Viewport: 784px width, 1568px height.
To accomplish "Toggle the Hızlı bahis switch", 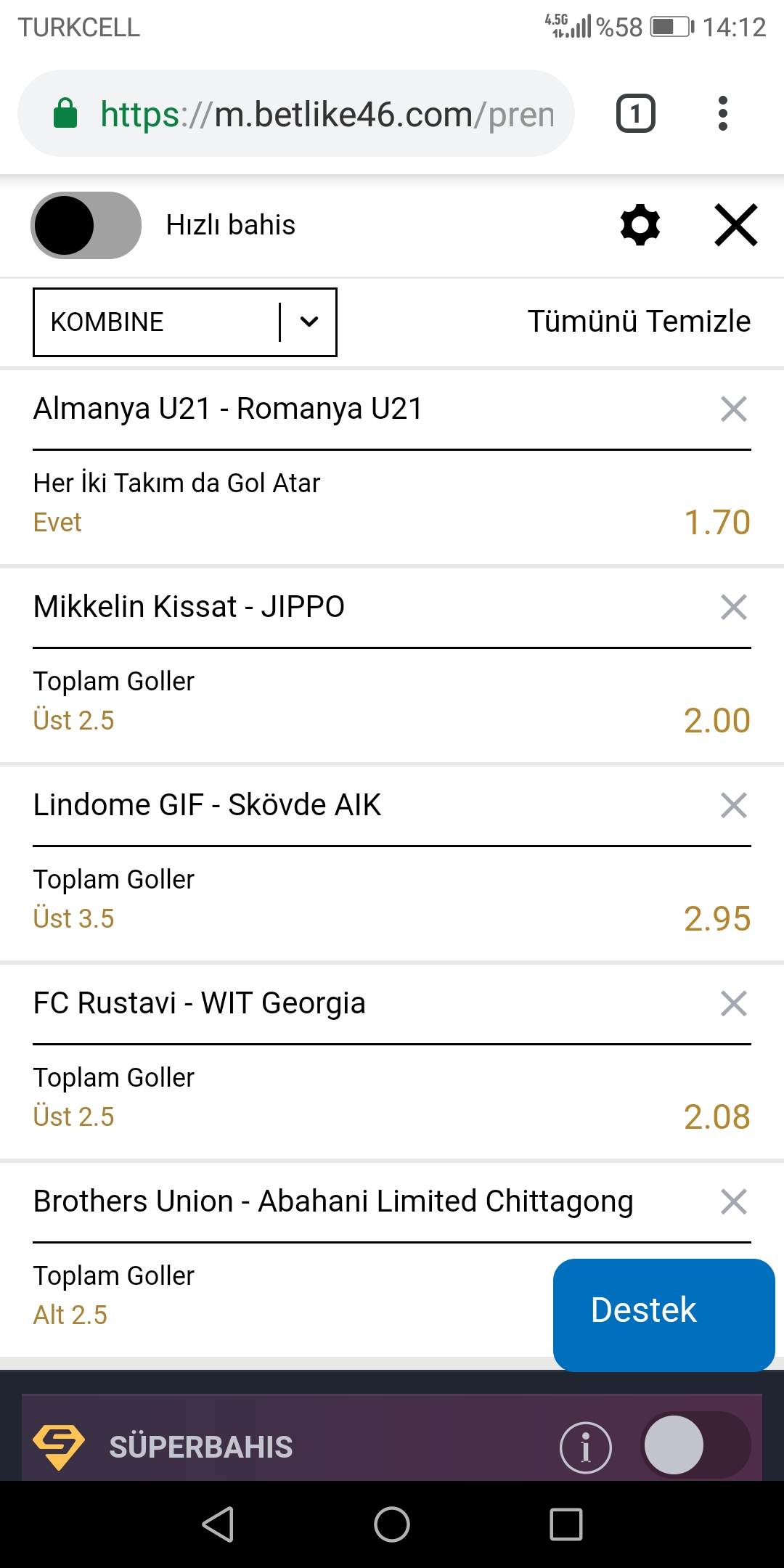I will (x=86, y=225).
